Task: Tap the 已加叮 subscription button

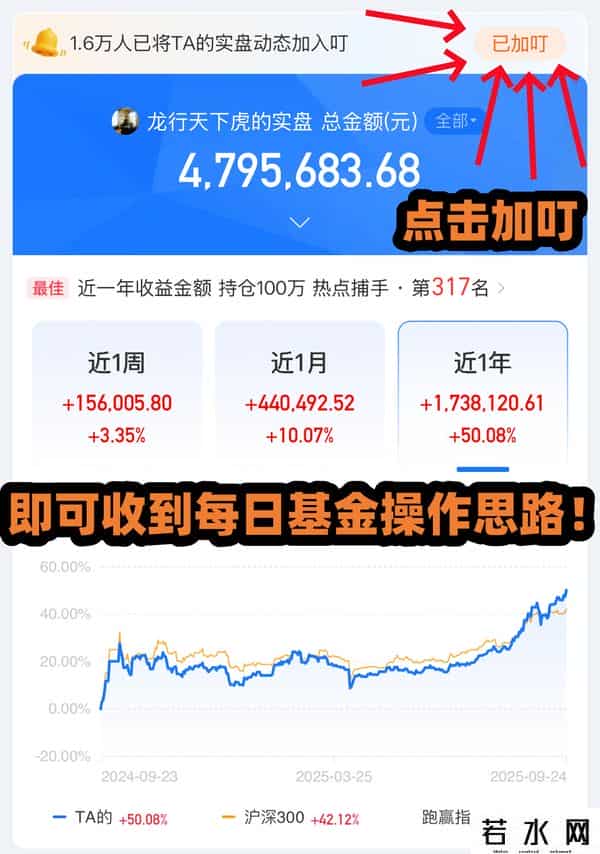Action: point(517,43)
